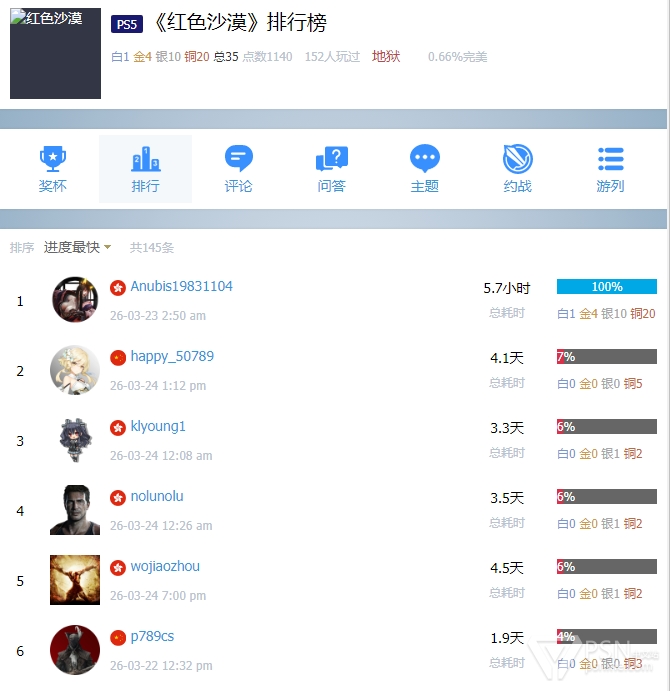
Task: Tap wojiaozhou's avatar picture
Action: point(75,580)
